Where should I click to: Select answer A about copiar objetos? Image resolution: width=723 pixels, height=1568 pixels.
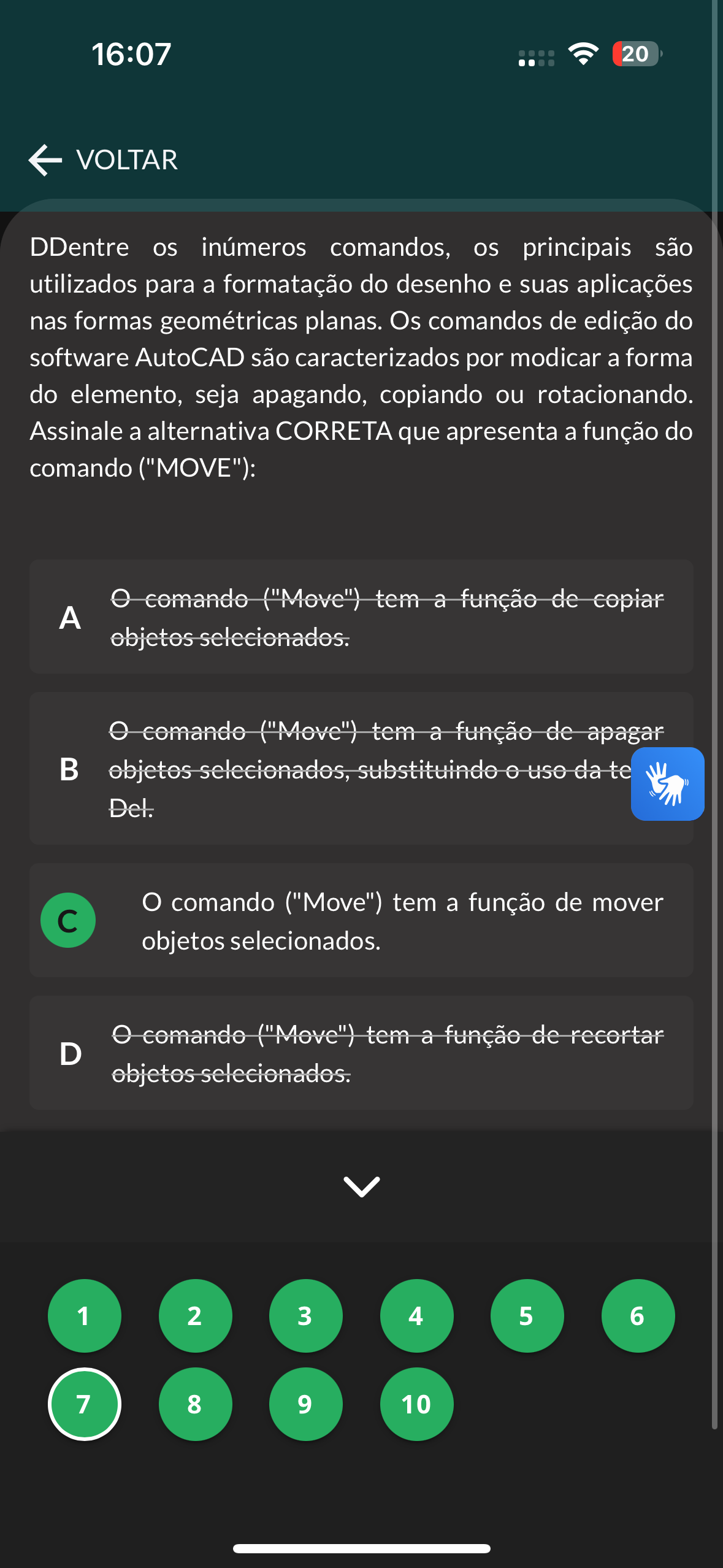(361, 617)
